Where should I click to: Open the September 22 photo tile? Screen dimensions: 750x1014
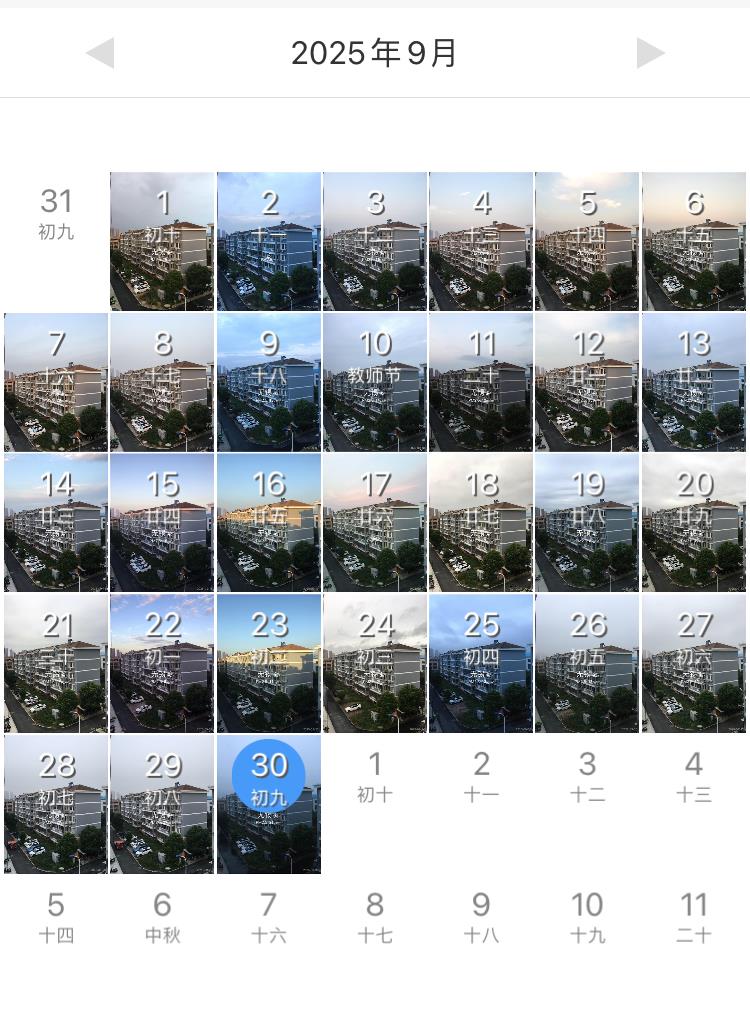pos(162,664)
